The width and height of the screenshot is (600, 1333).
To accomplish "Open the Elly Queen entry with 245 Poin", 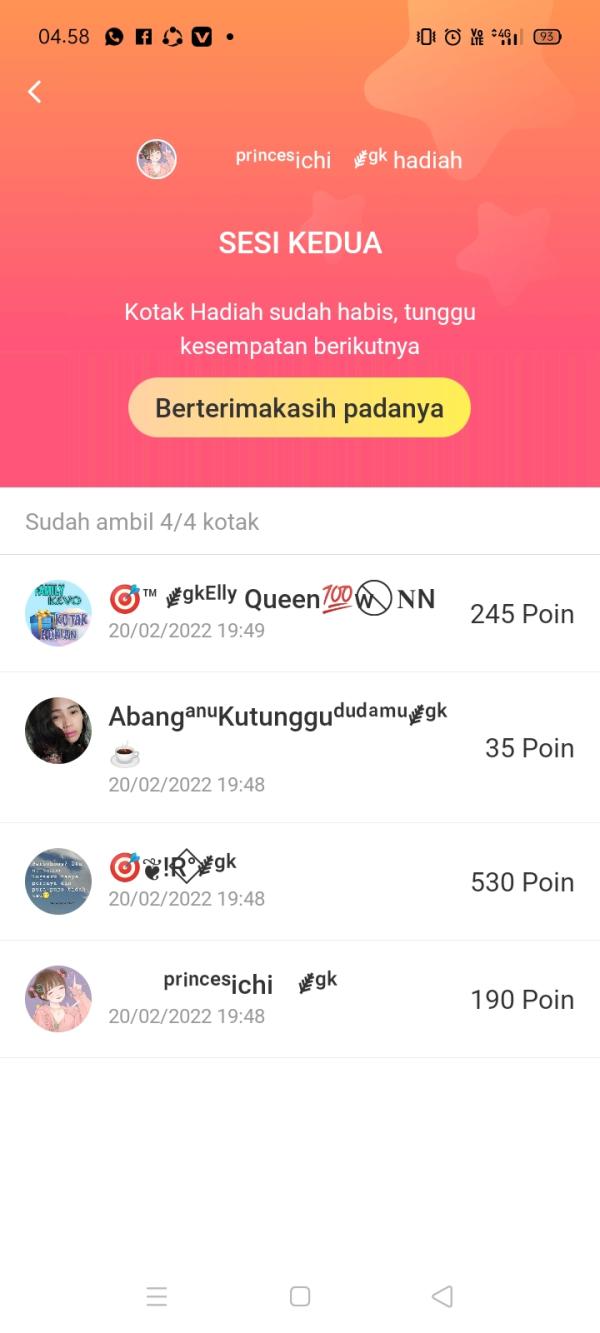I will pyautogui.click(x=300, y=613).
